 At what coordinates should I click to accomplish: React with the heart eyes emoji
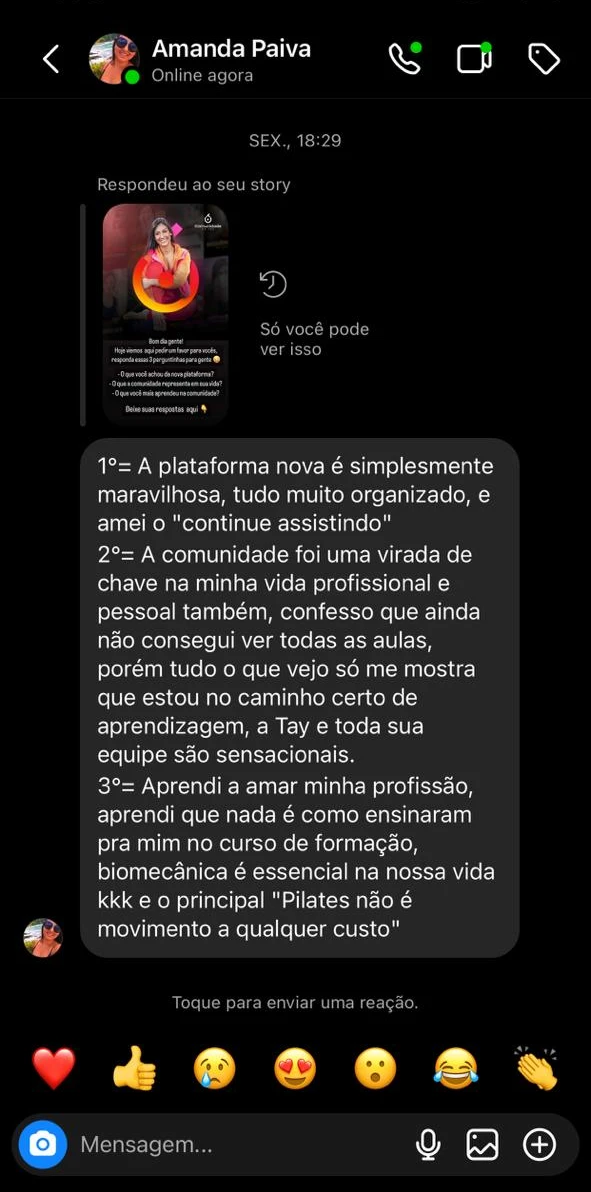coord(295,1068)
